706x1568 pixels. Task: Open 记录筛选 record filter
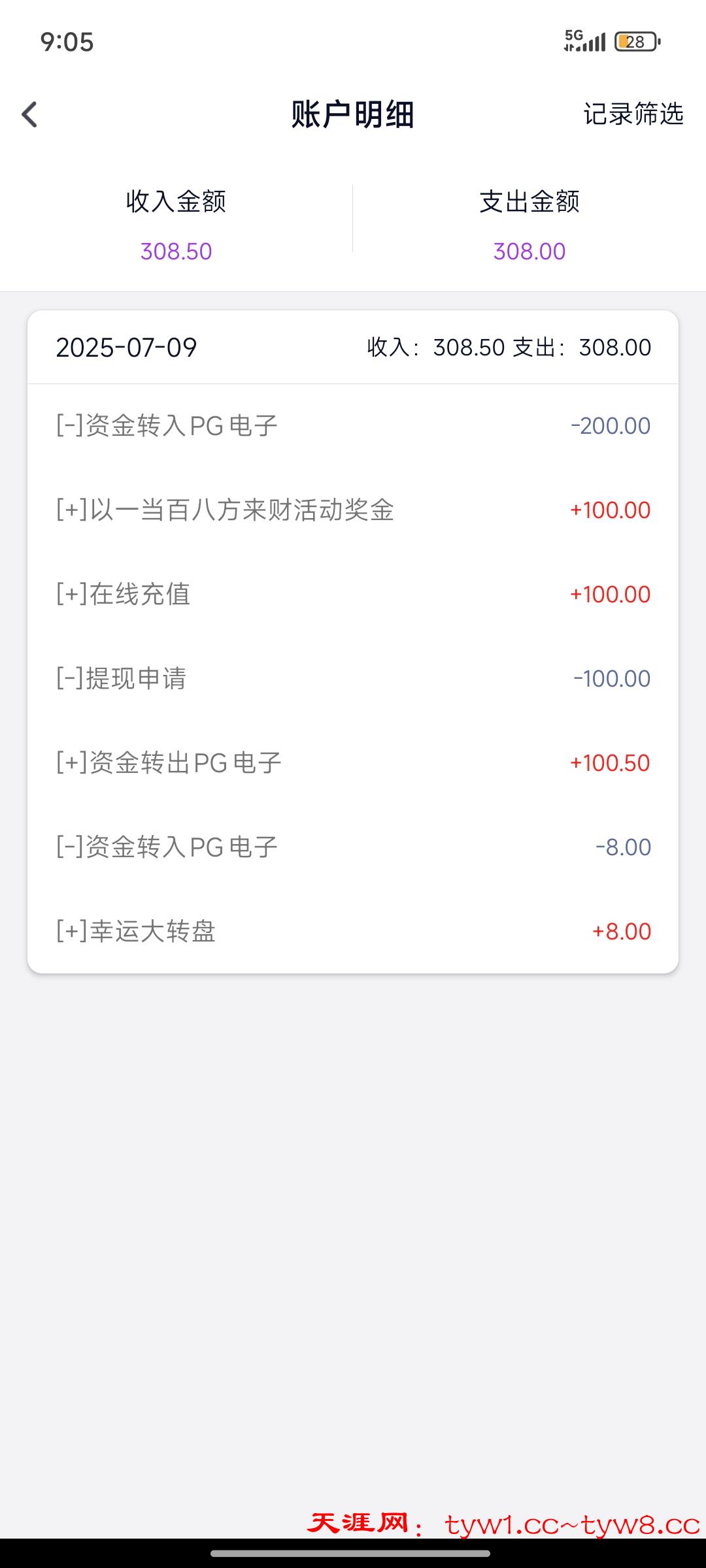click(633, 114)
